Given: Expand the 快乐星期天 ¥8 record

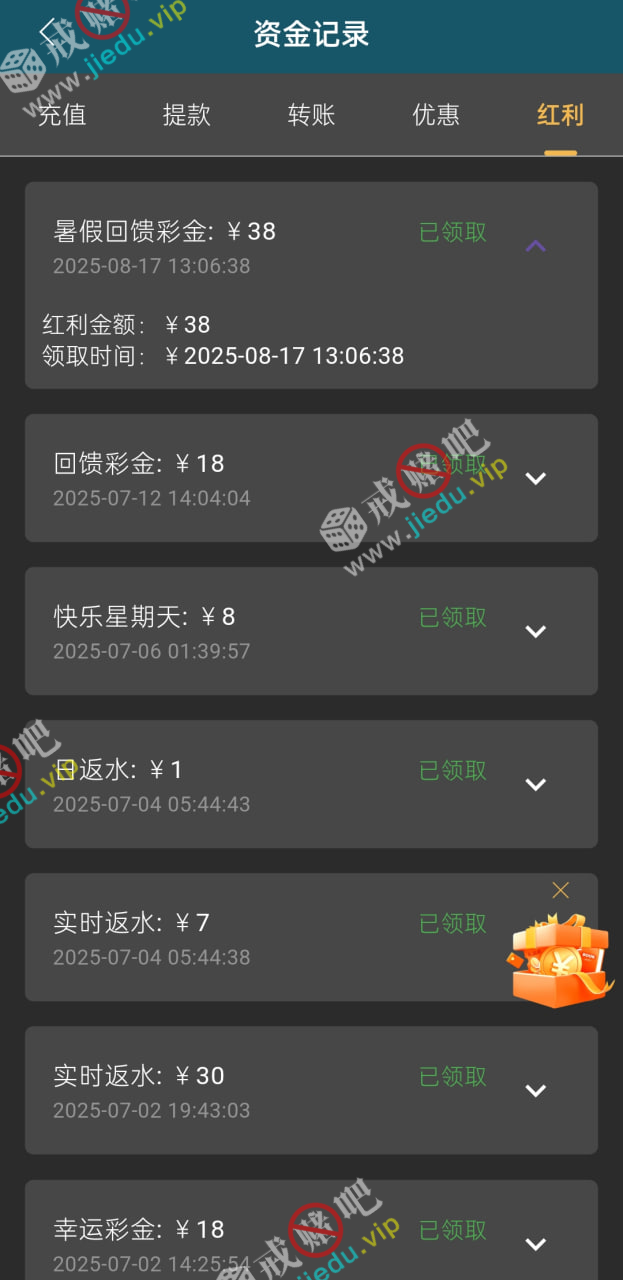Looking at the screenshot, I should (x=536, y=631).
